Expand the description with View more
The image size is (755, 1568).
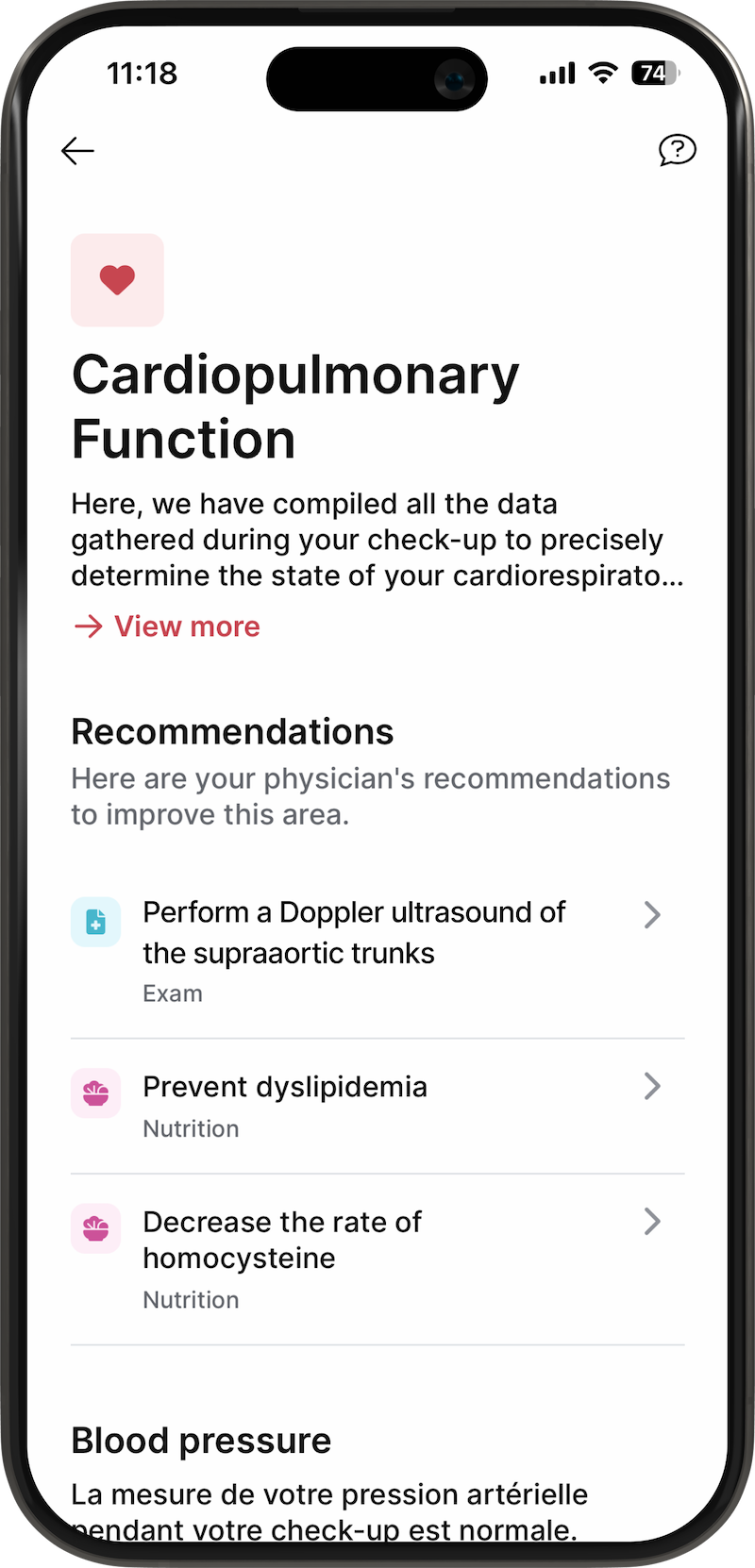coord(167,626)
